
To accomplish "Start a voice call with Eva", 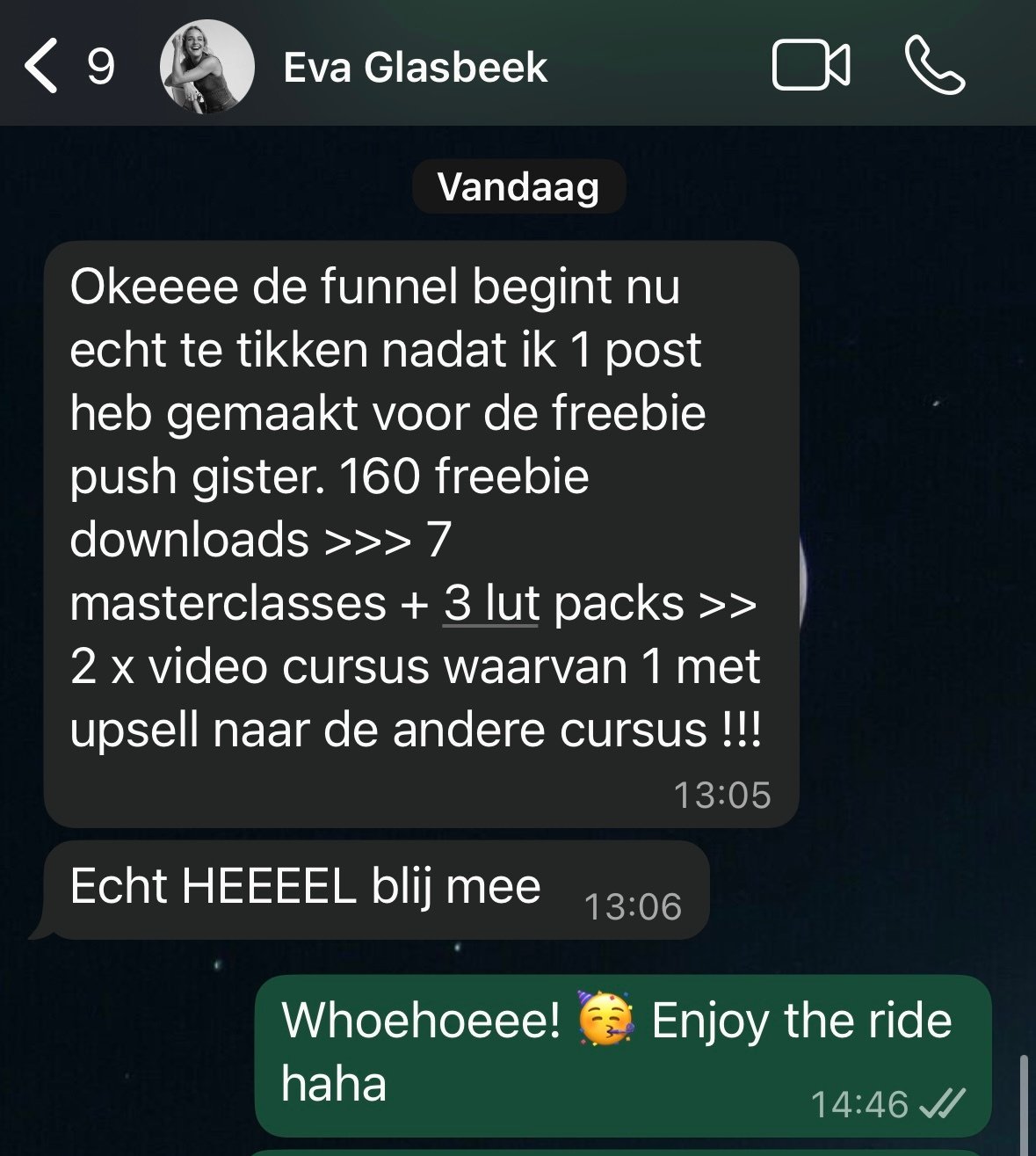I will pyautogui.click(x=935, y=66).
